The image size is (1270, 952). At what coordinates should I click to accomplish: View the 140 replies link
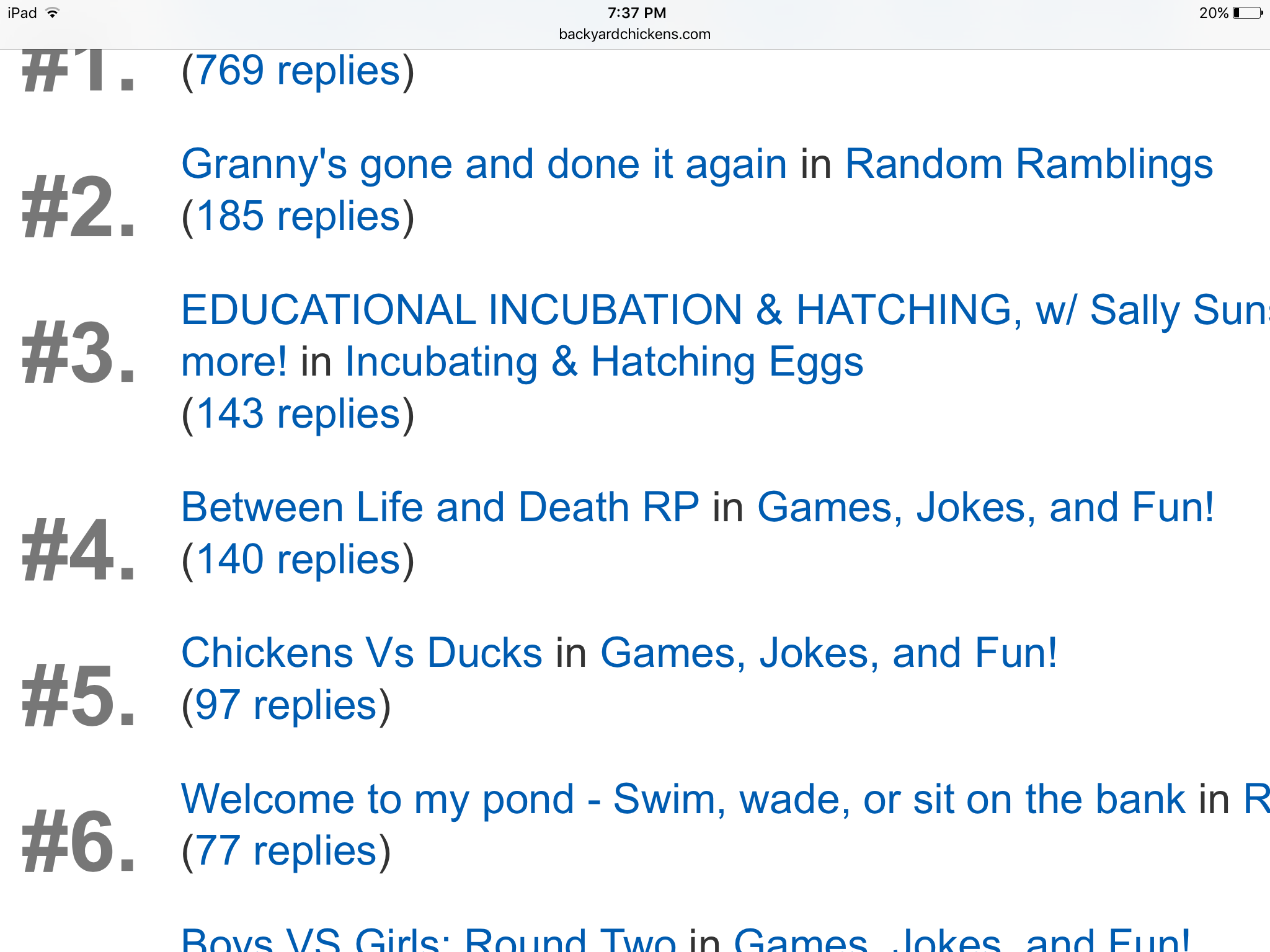[x=298, y=560]
